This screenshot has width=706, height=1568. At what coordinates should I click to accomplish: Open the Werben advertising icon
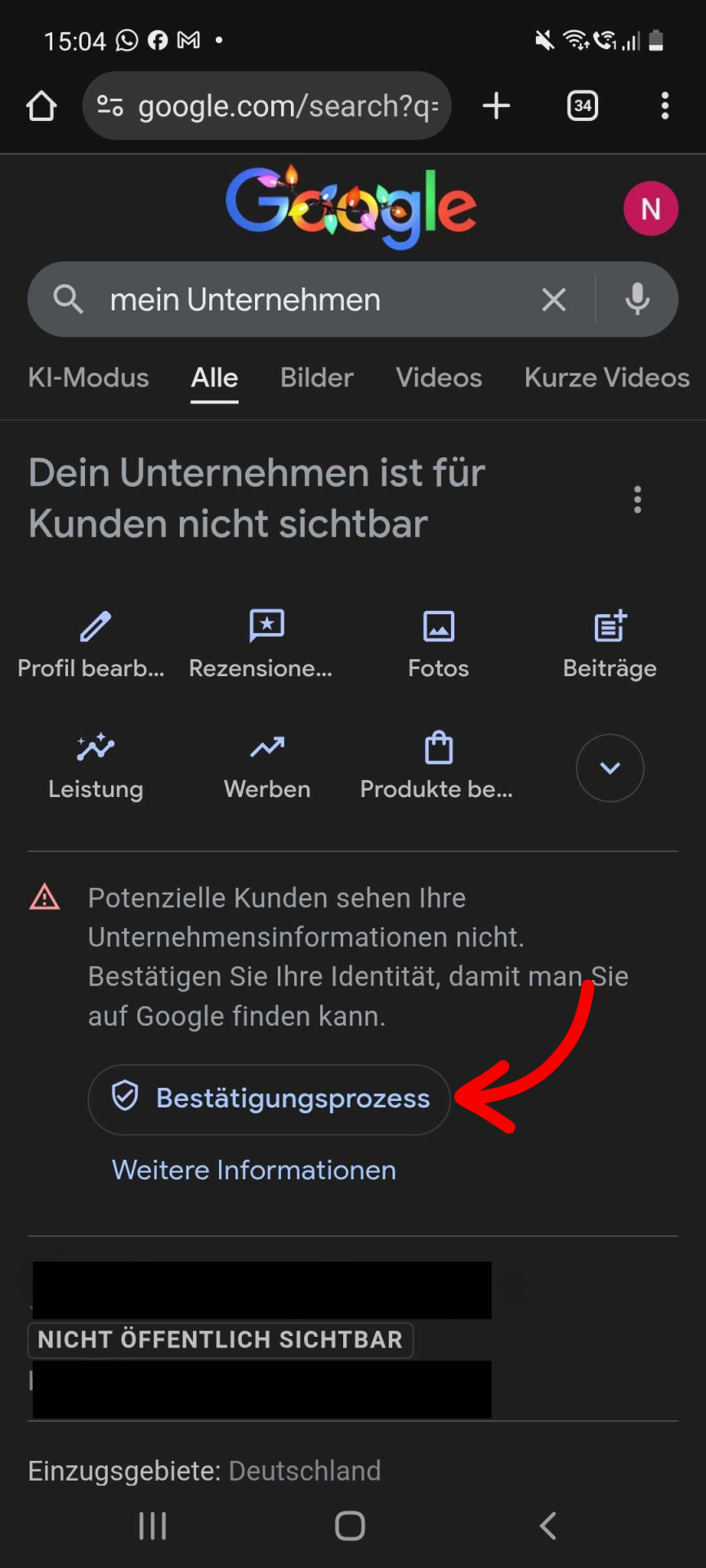266,746
